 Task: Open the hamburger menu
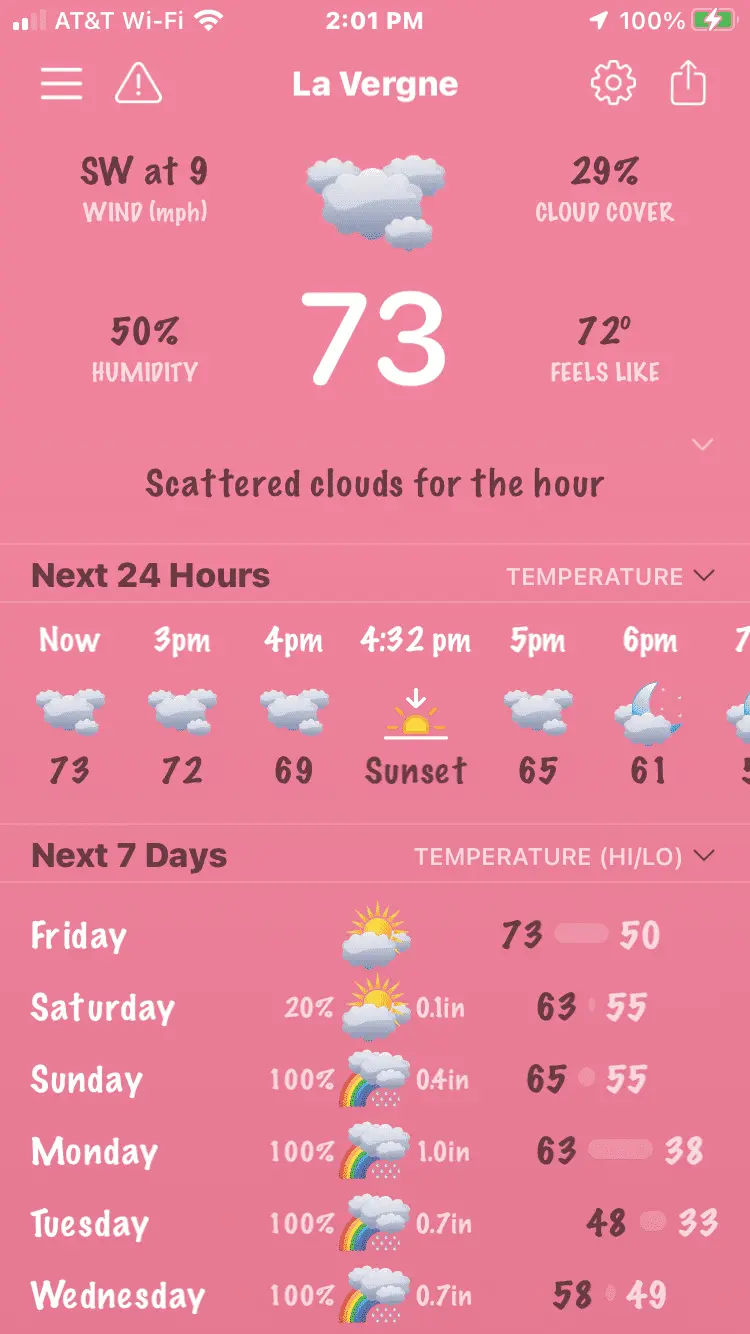pyautogui.click(x=61, y=84)
